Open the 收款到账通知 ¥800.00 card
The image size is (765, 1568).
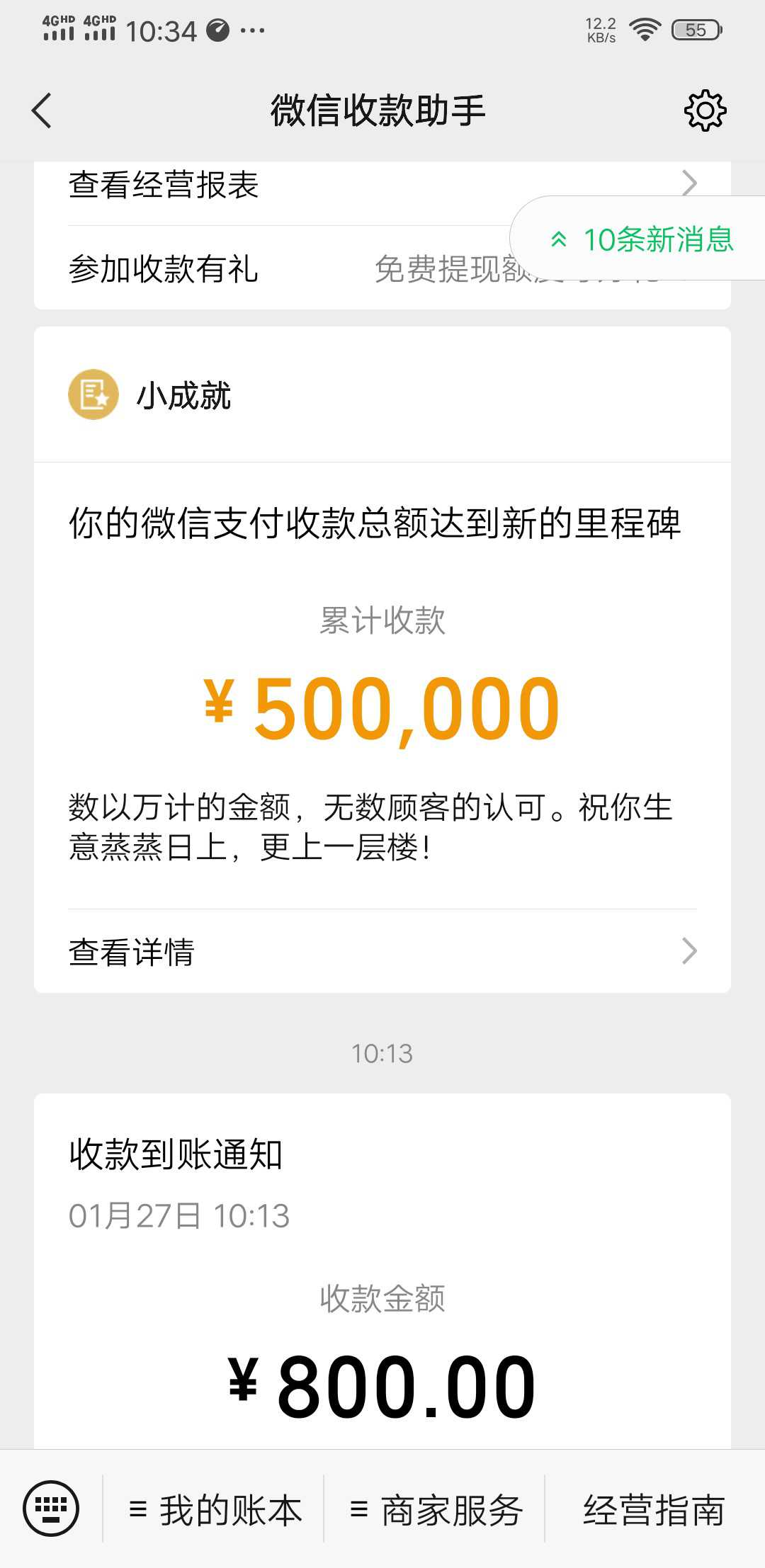point(382,1271)
